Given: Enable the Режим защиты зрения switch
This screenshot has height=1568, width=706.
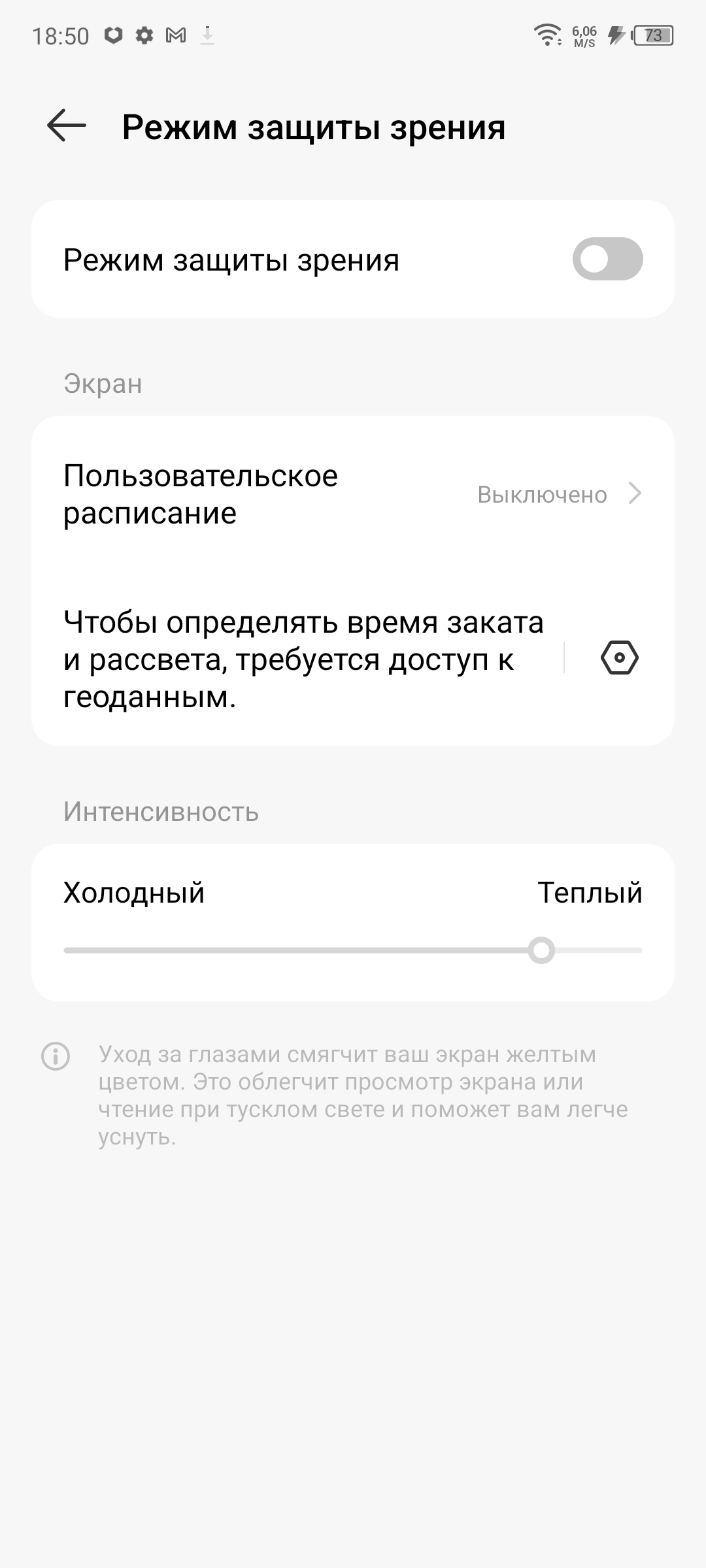Looking at the screenshot, I should (607, 259).
